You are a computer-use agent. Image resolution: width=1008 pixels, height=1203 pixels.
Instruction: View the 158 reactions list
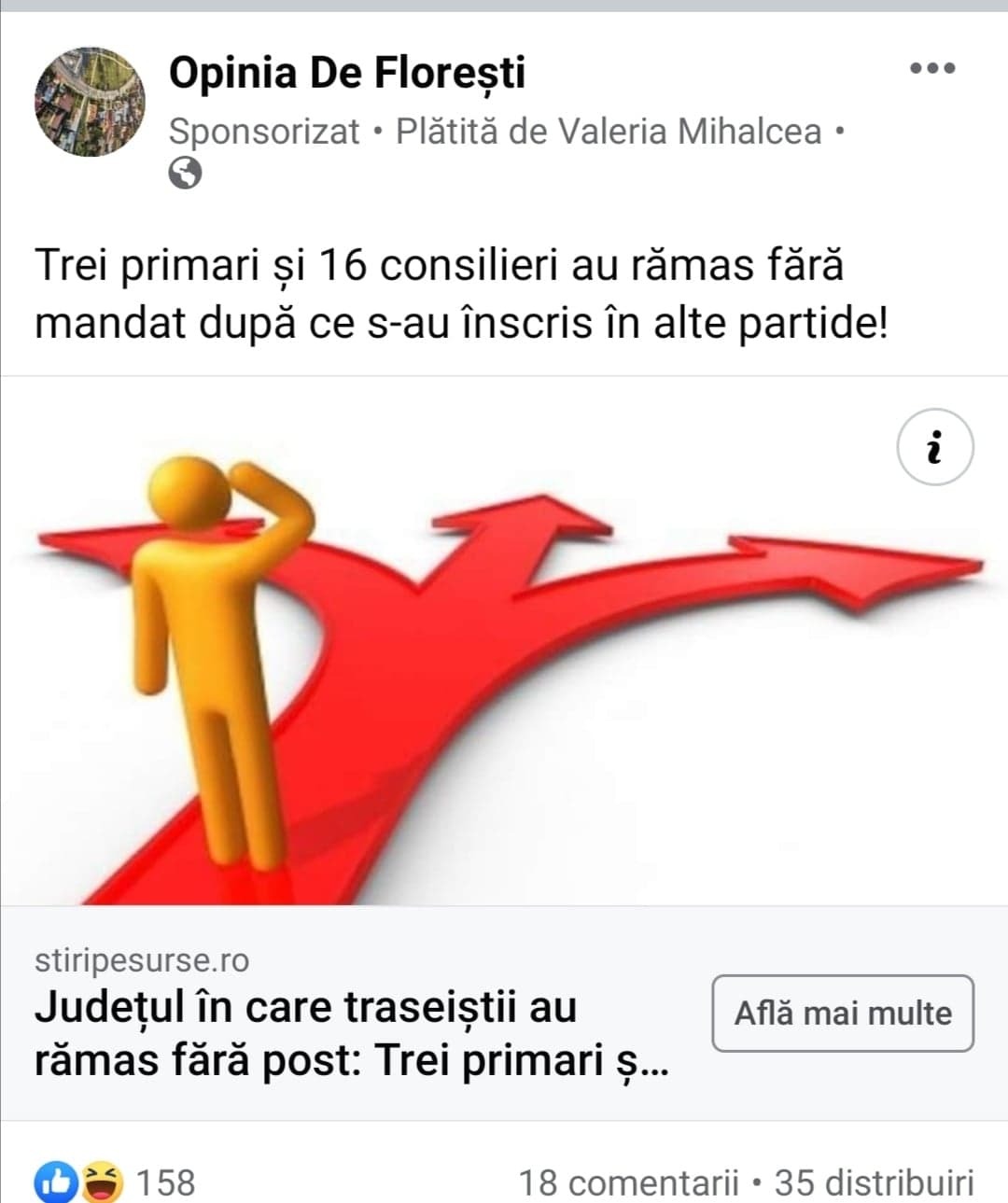(116, 1182)
